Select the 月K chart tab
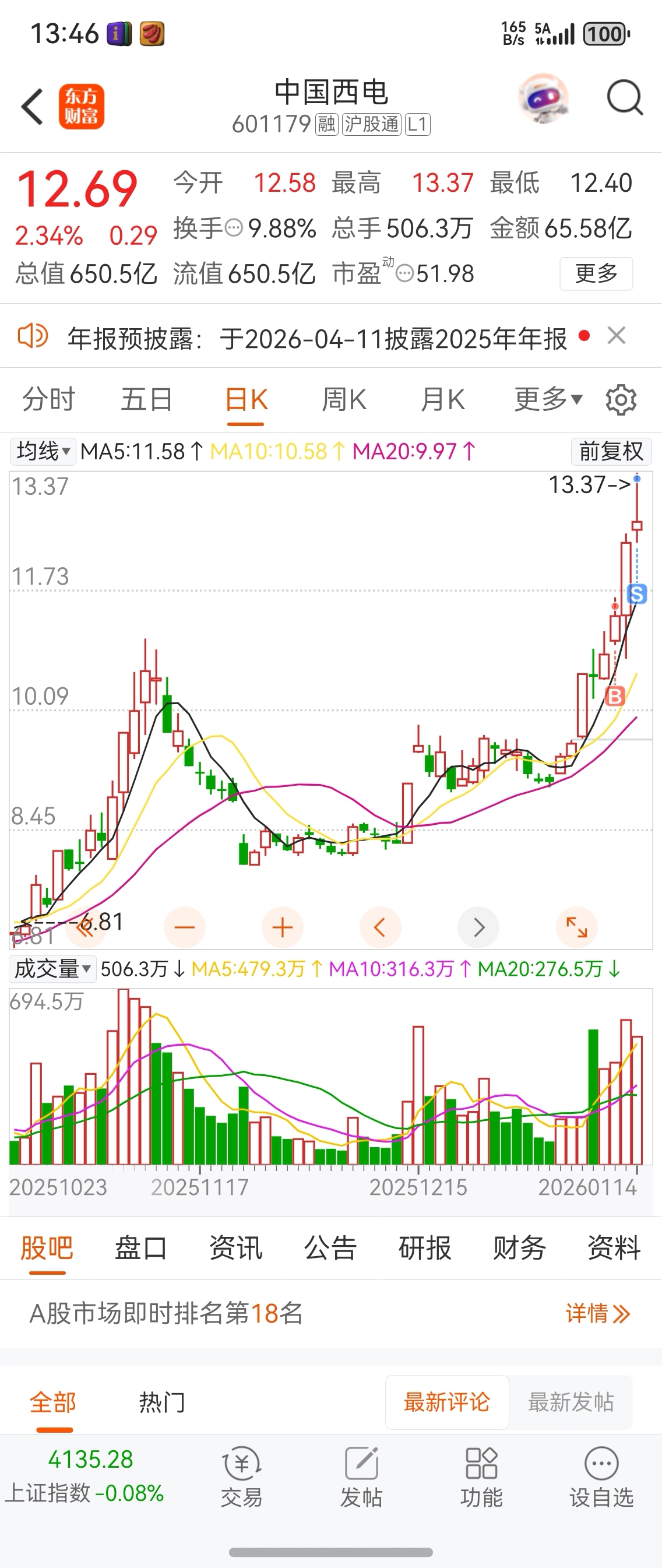 [x=442, y=400]
